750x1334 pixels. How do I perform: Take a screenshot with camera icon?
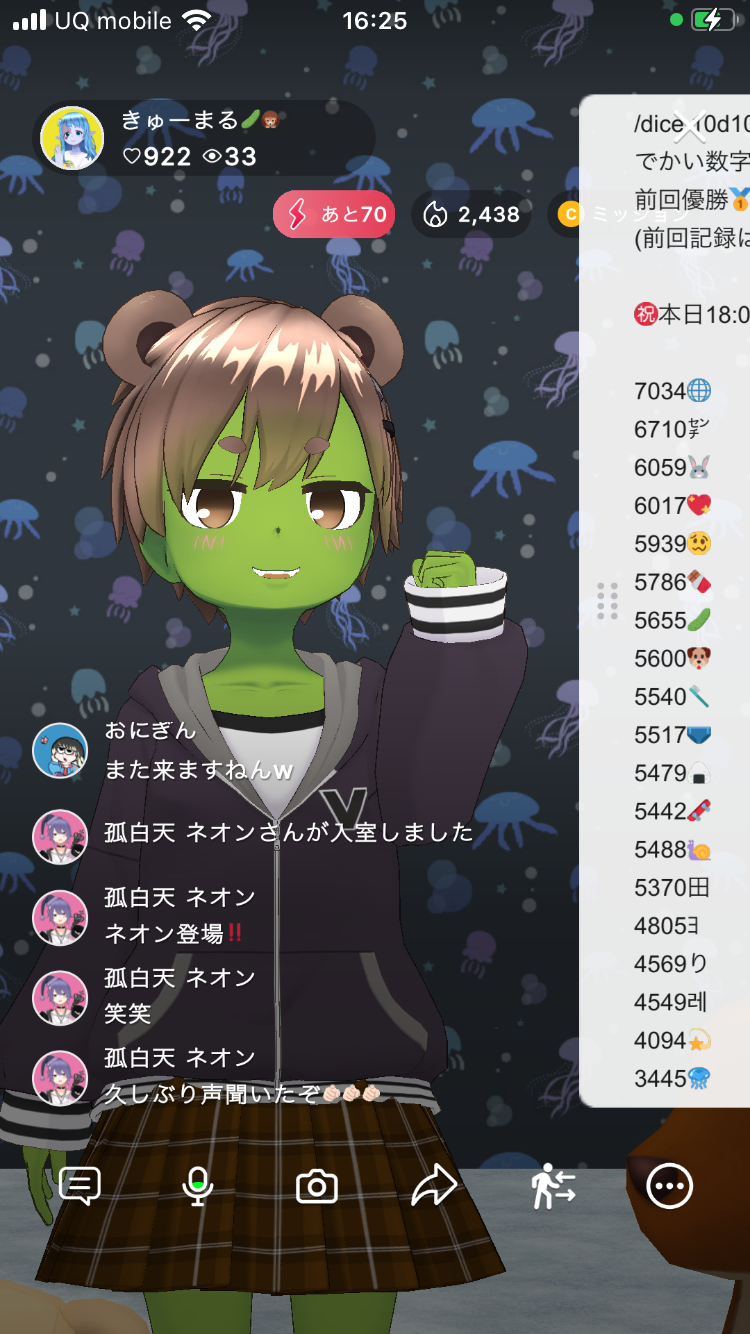pos(317,1187)
